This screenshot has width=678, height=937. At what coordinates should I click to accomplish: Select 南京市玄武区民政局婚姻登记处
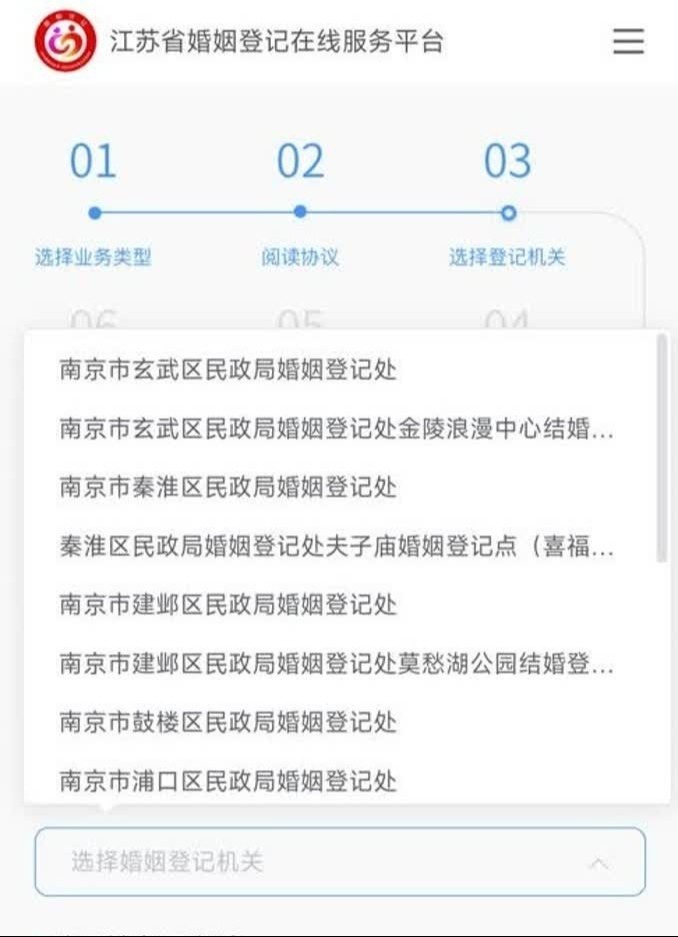point(228,370)
